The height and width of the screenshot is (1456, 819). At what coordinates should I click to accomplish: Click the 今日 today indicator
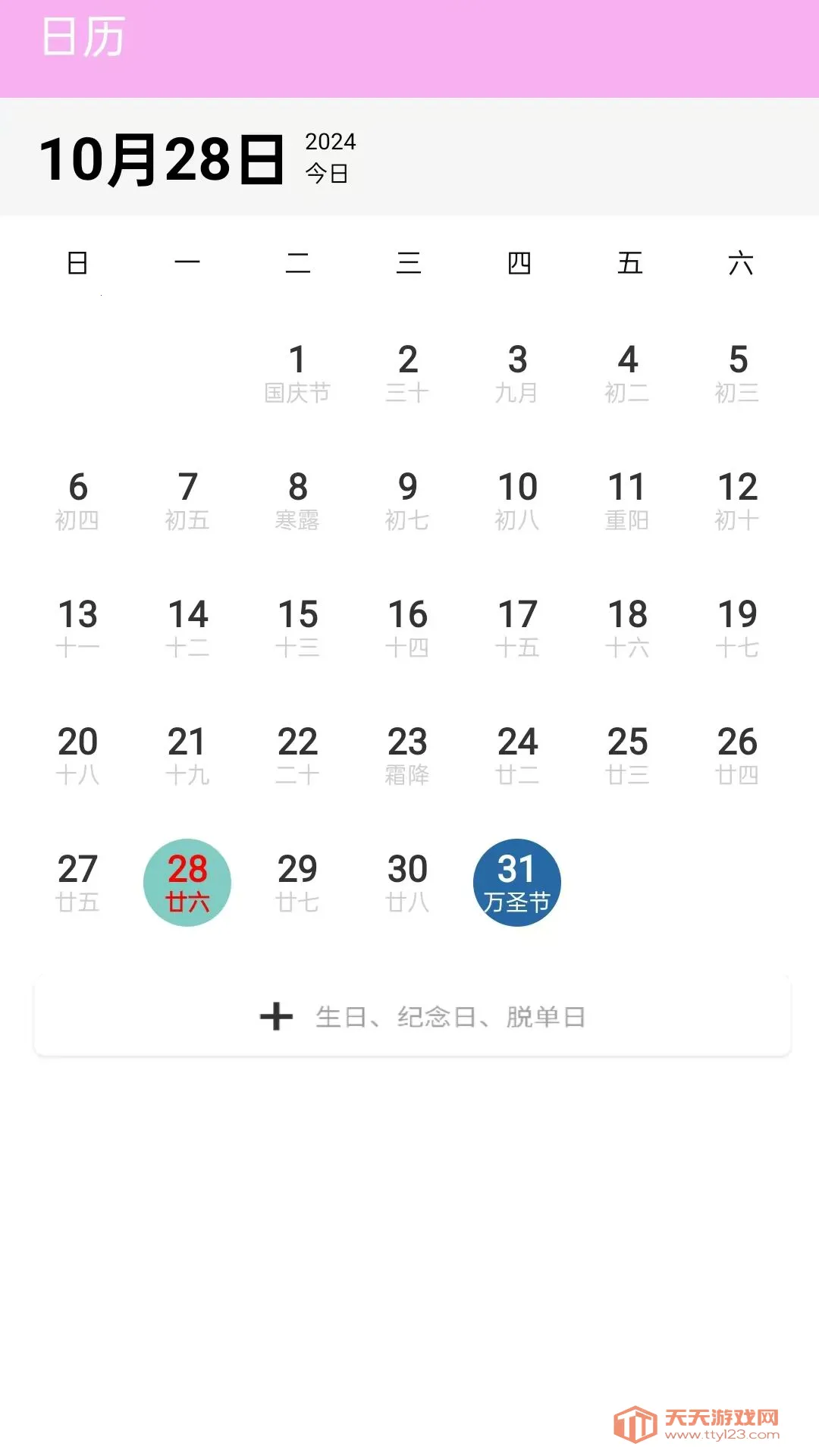[325, 172]
